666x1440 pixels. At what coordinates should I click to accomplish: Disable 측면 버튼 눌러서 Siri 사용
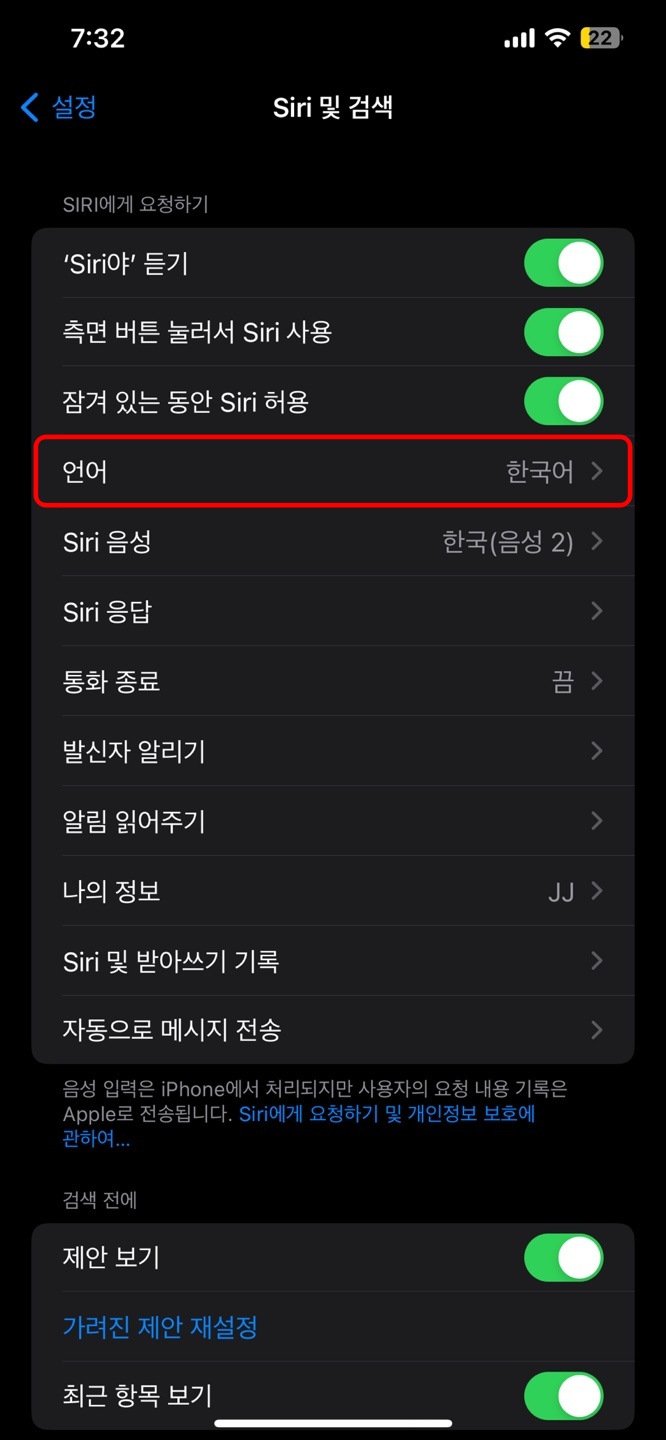[x=564, y=333]
